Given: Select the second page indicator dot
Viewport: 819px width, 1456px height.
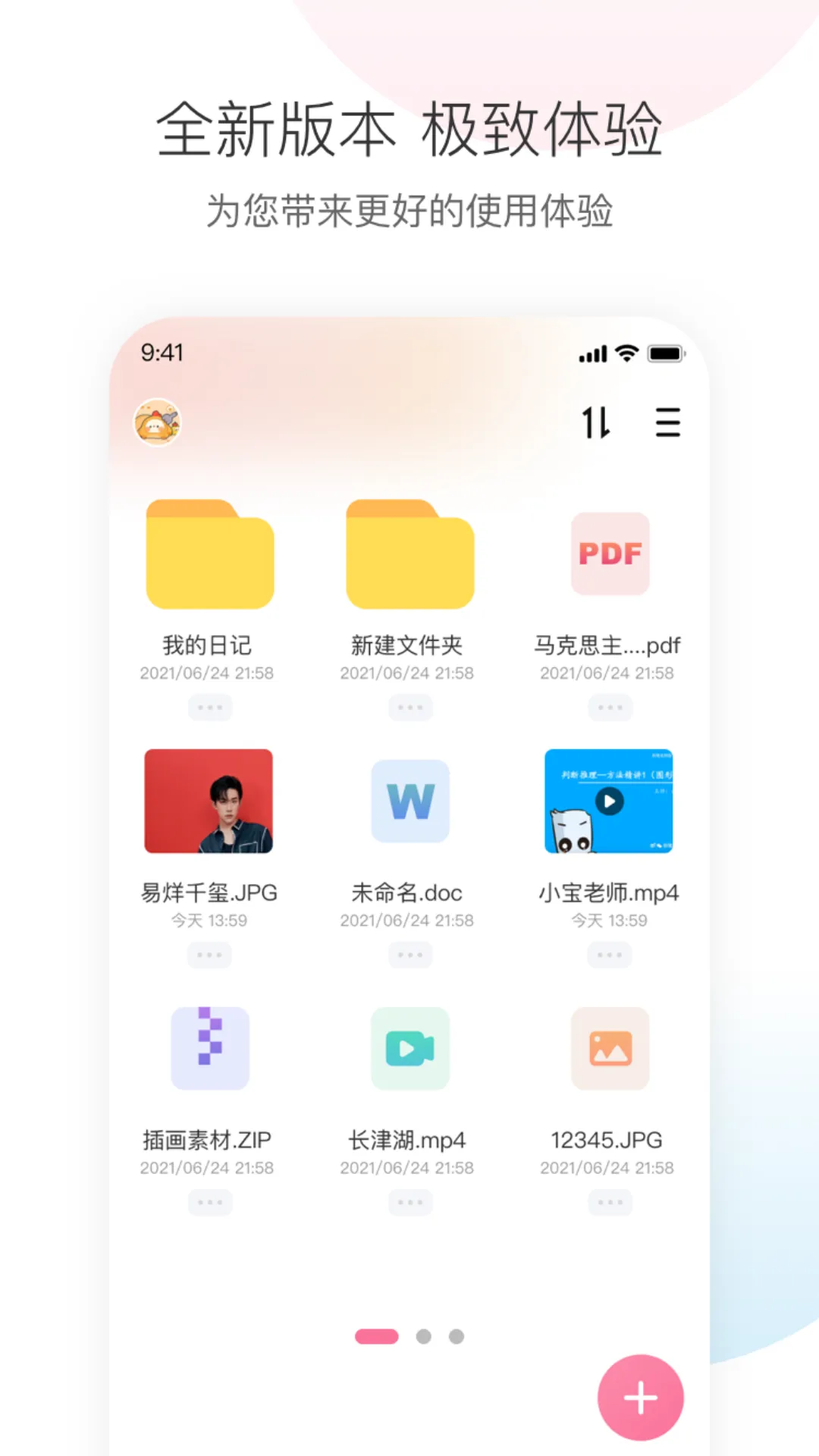Looking at the screenshot, I should pos(424,1336).
